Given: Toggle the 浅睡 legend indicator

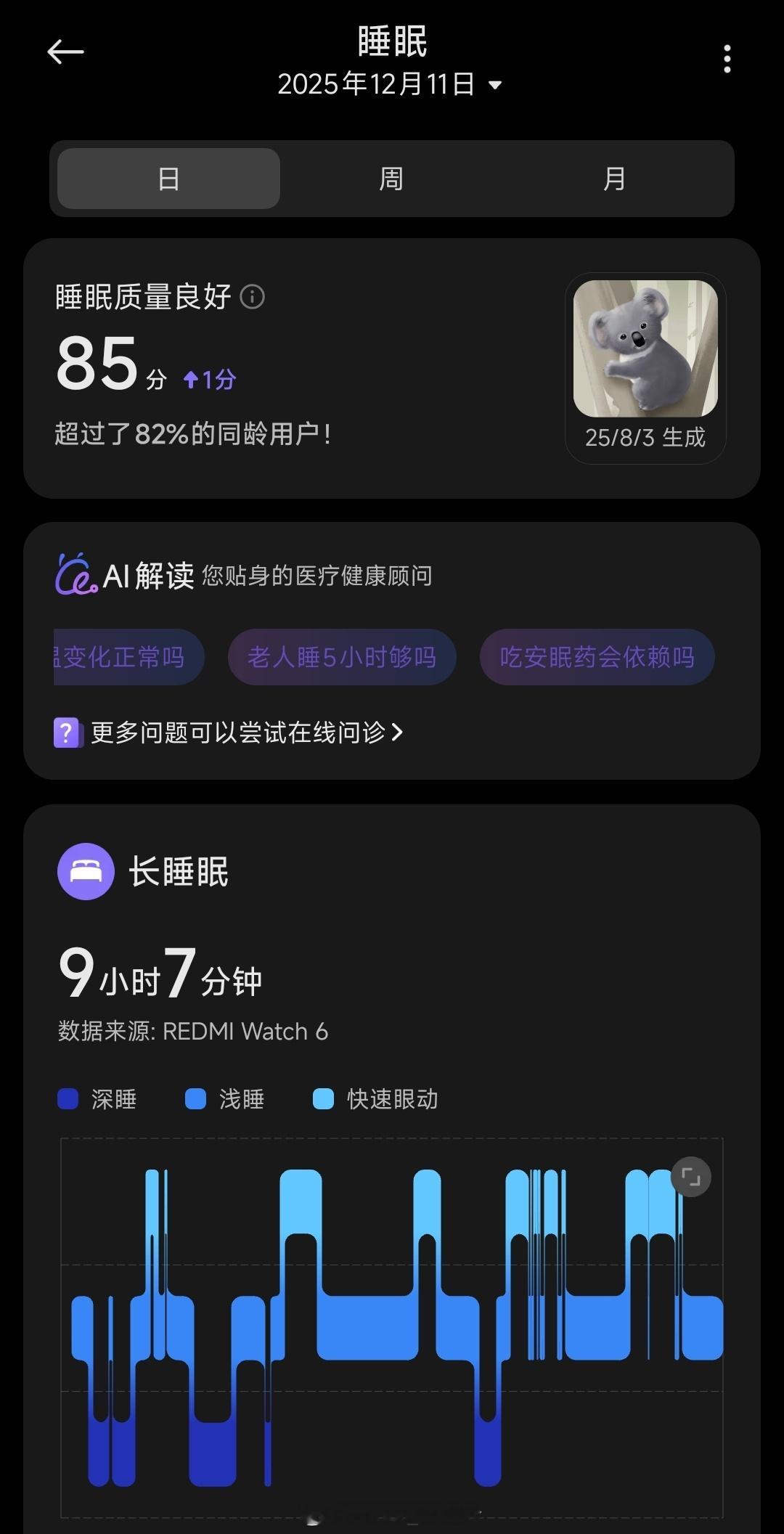Looking at the screenshot, I should pos(194,1100).
